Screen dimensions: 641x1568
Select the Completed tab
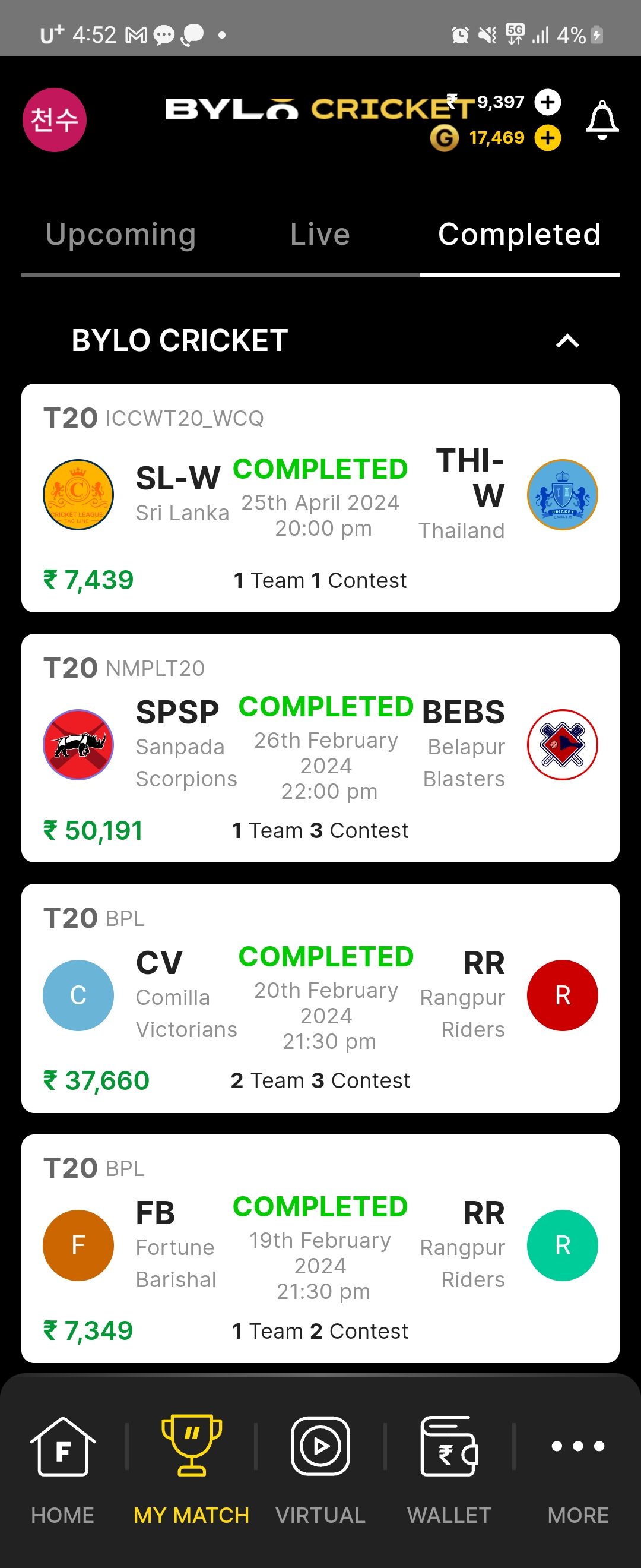[x=519, y=235]
